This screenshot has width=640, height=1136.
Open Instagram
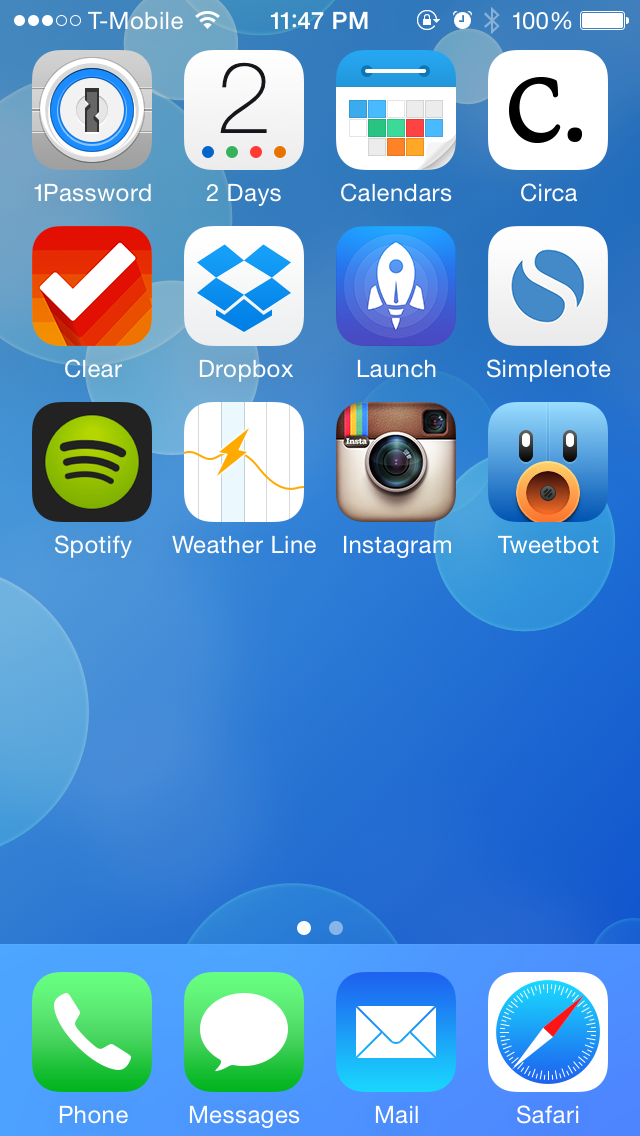pyautogui.click(x=396, y=462)
